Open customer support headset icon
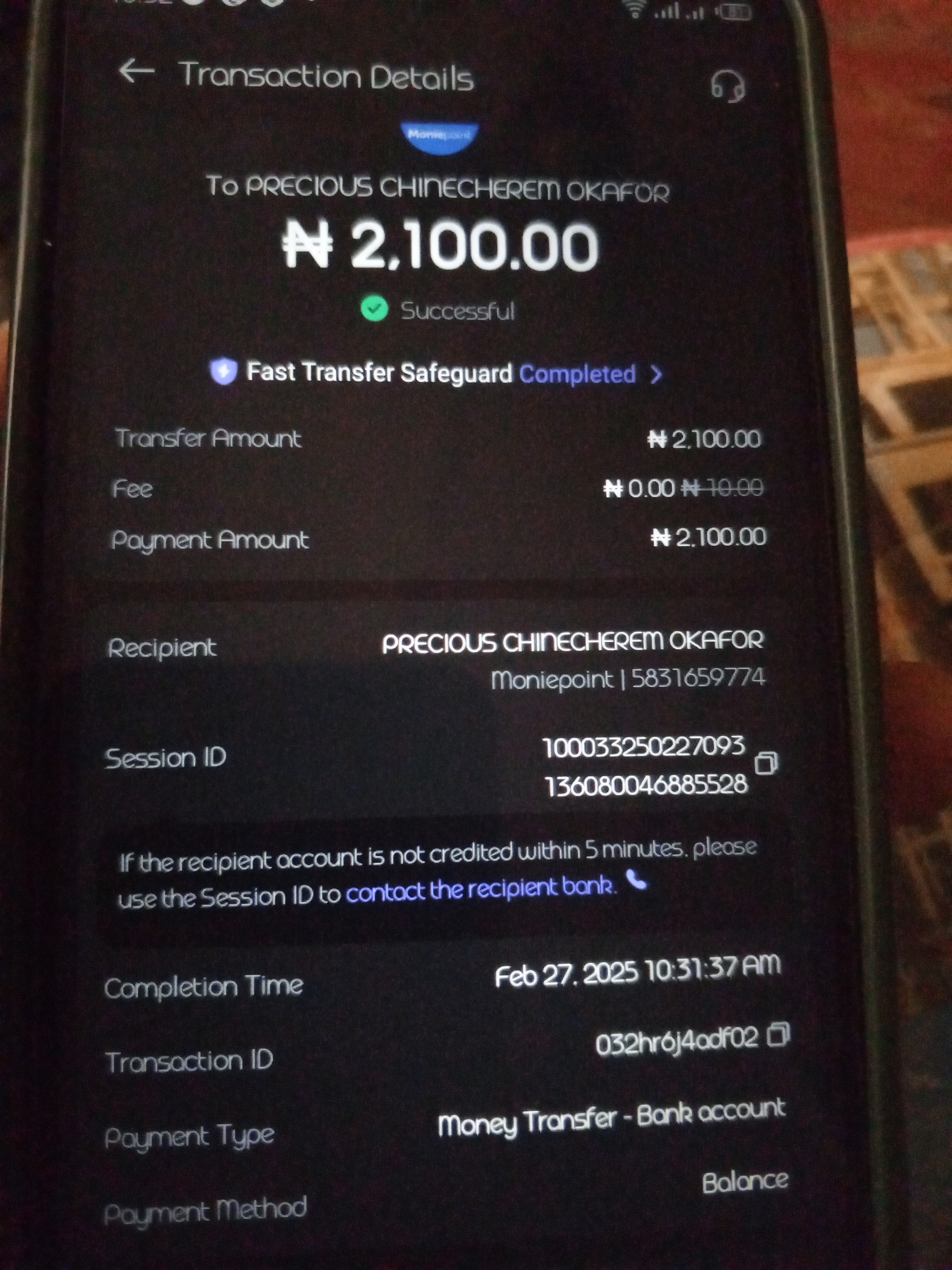 click(728, 86)
